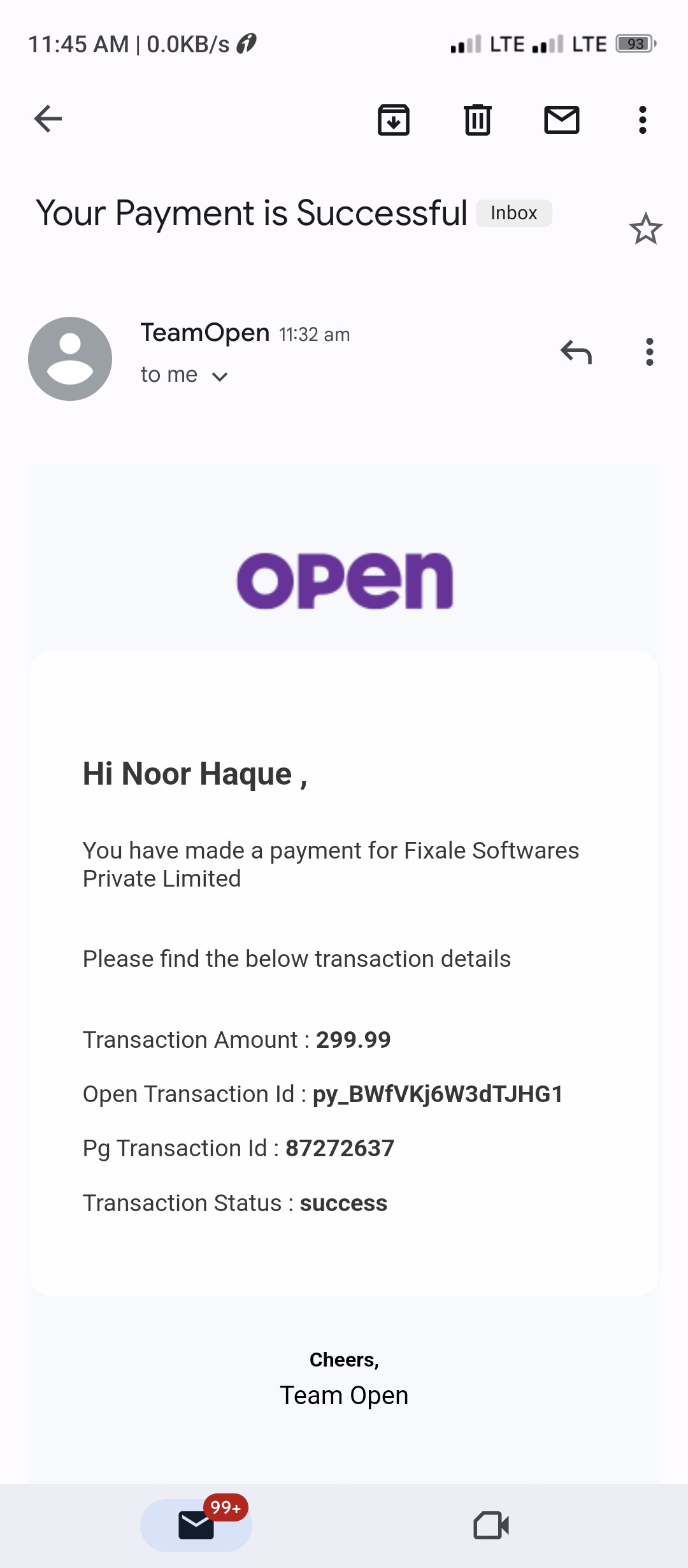The width and height of the screenshot is (688, 1568).
Task: Tap the Inbox label chip
Action: click(514, 213)
